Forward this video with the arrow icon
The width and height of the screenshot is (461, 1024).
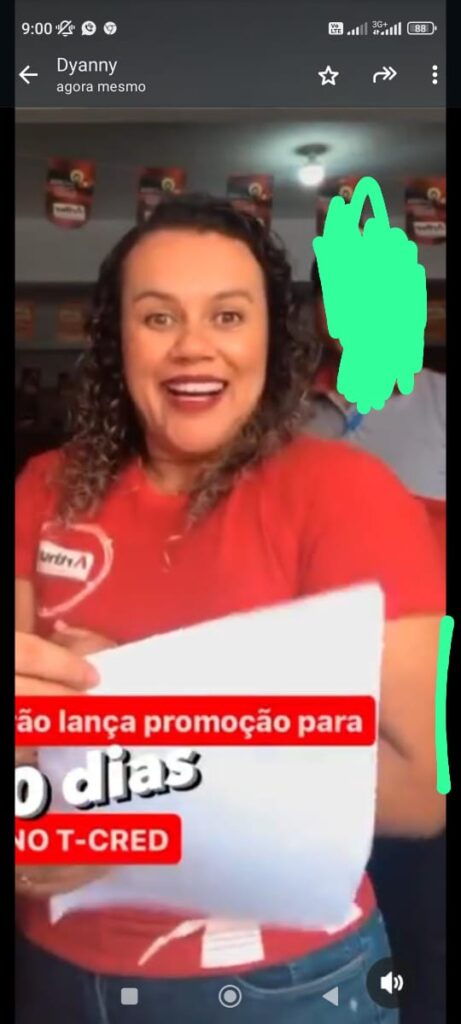384,75
